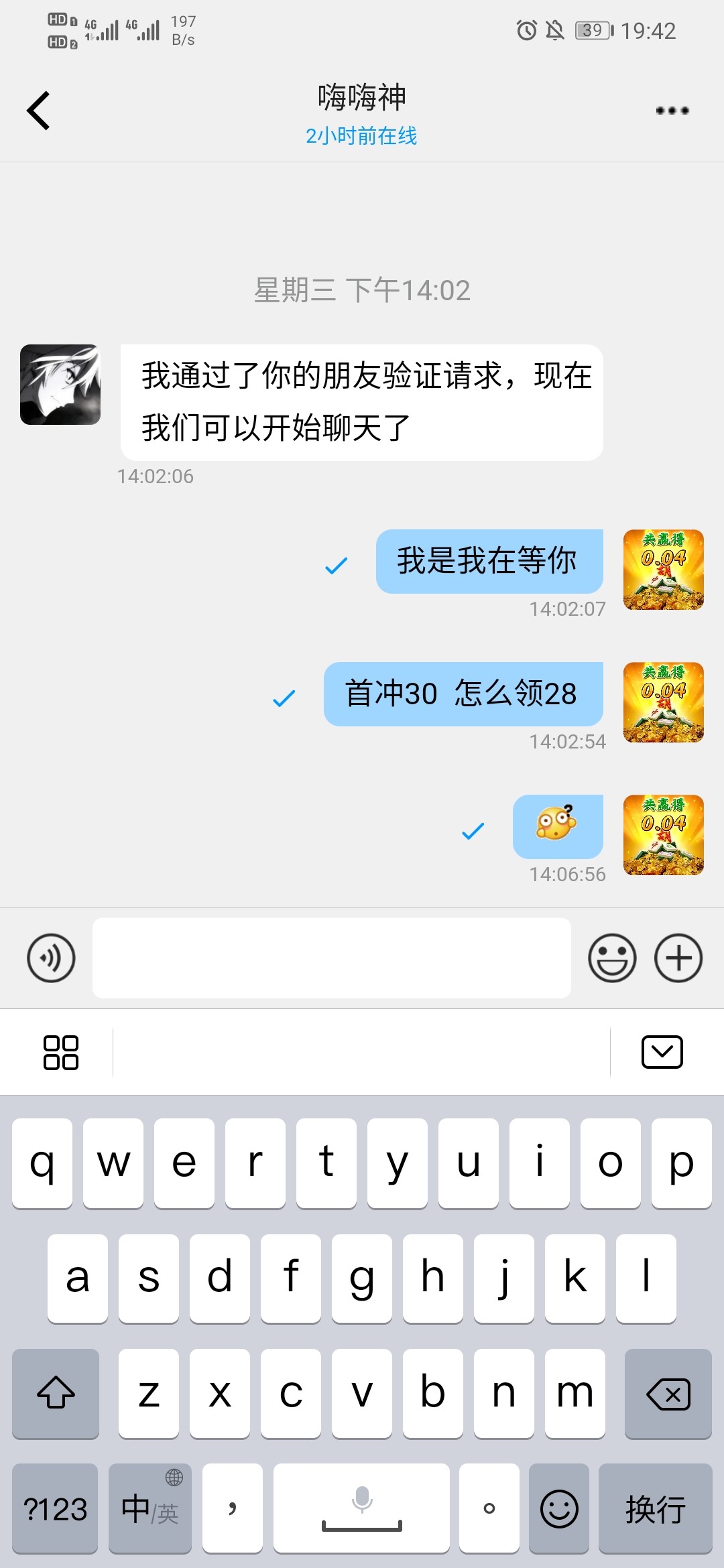Tap the backspace key

[668, 1394]
